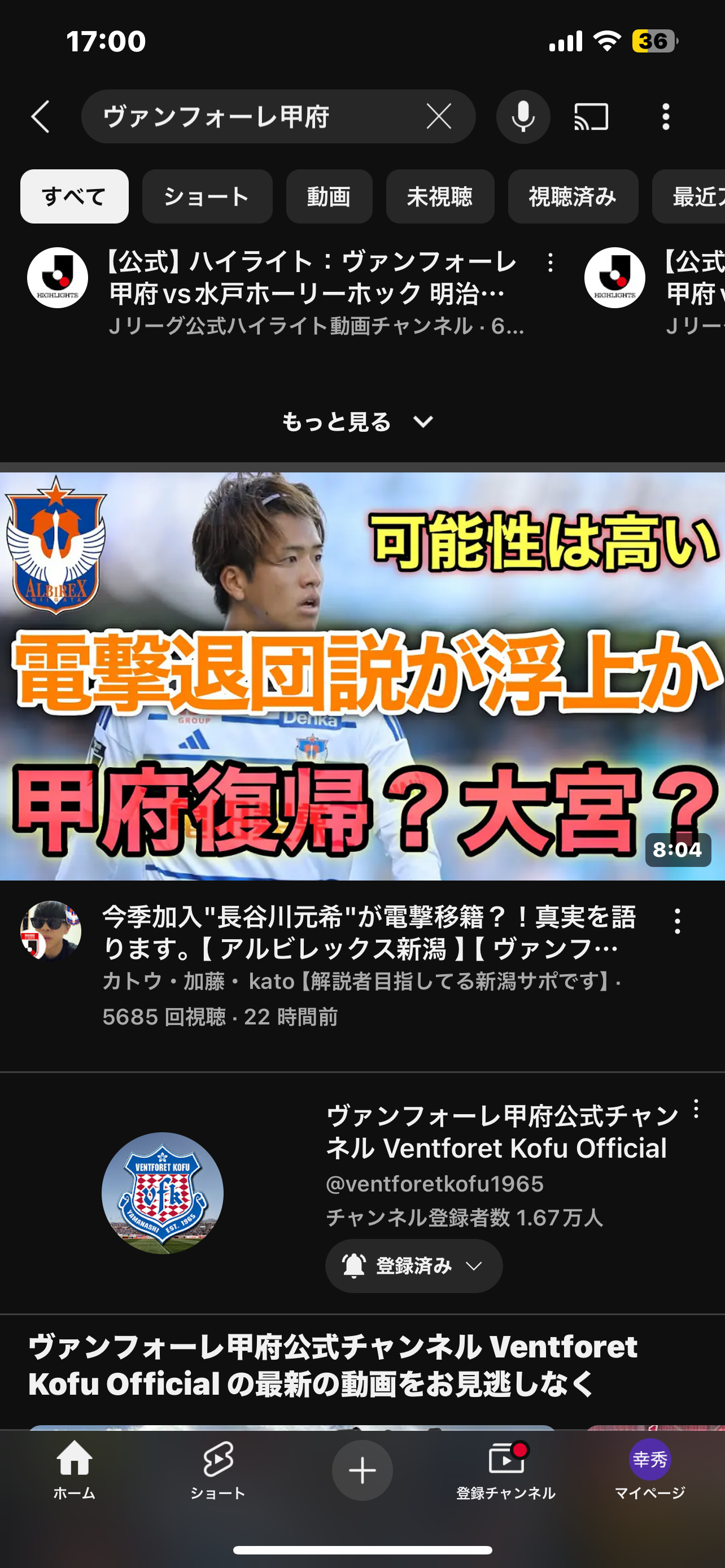Filter results by 視聴済み
This screenshot has height=1568, width=725.
[572, 196]
